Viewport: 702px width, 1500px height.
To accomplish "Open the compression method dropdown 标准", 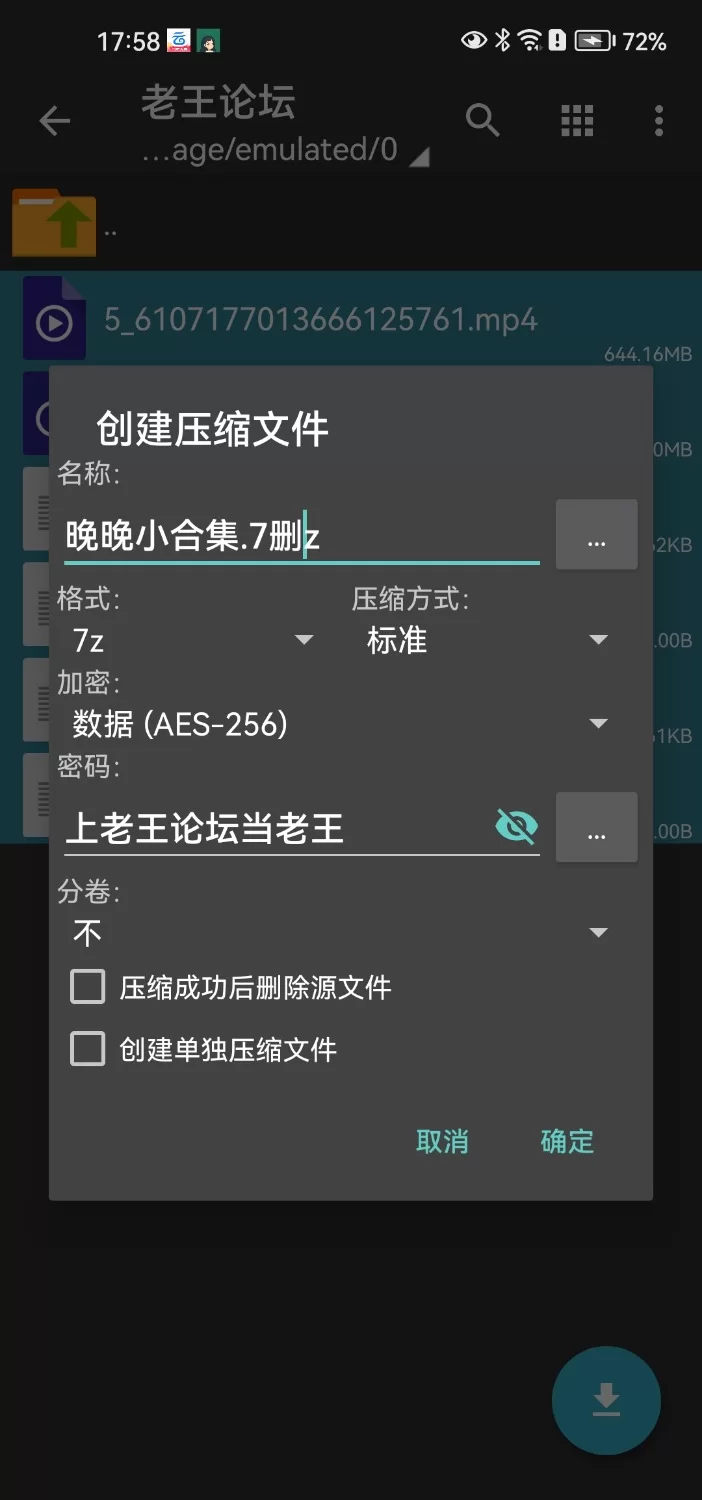I will (486, 640).
